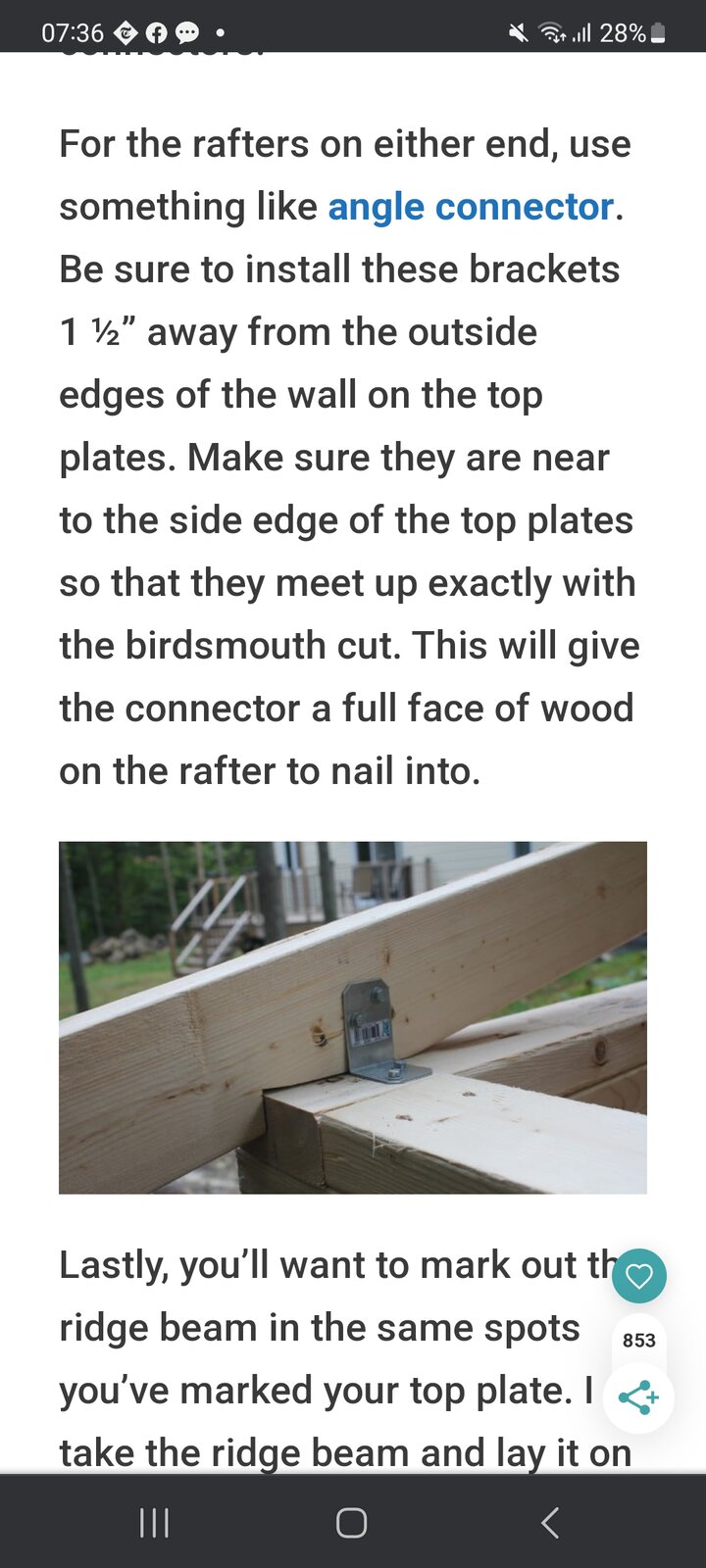The width and height of the screenshot is (706, 1568).
Task: Open the angle connector link
Action: coord(471,207)
